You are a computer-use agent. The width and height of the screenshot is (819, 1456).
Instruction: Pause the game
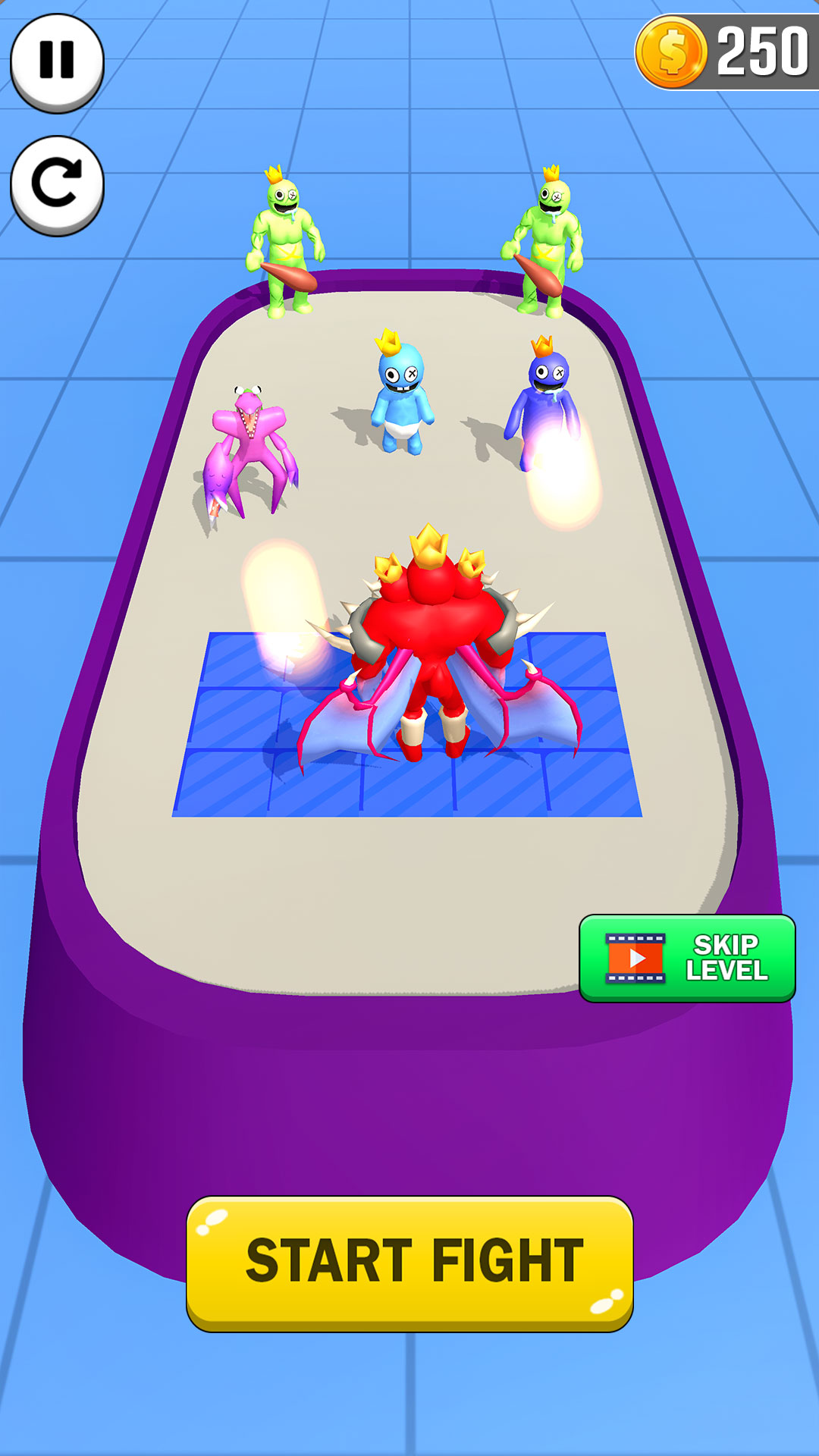[x=57, y=61]
